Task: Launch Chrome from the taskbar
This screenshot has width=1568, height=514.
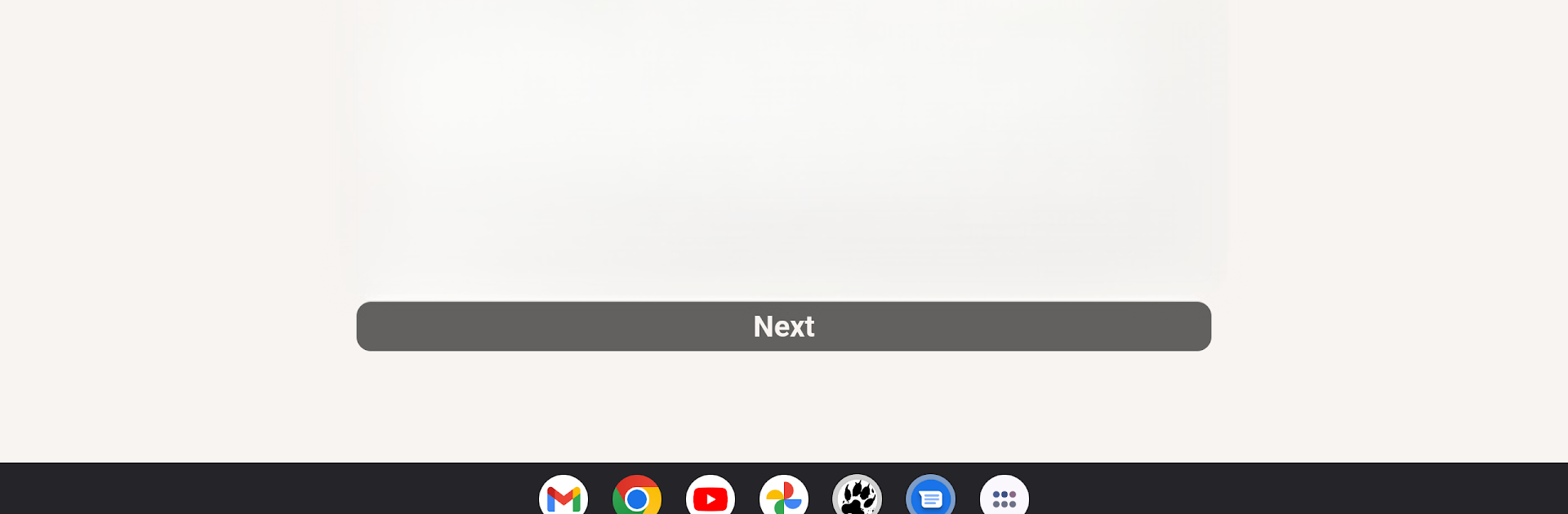Action: pyautogui.click(x=637, y=496)
